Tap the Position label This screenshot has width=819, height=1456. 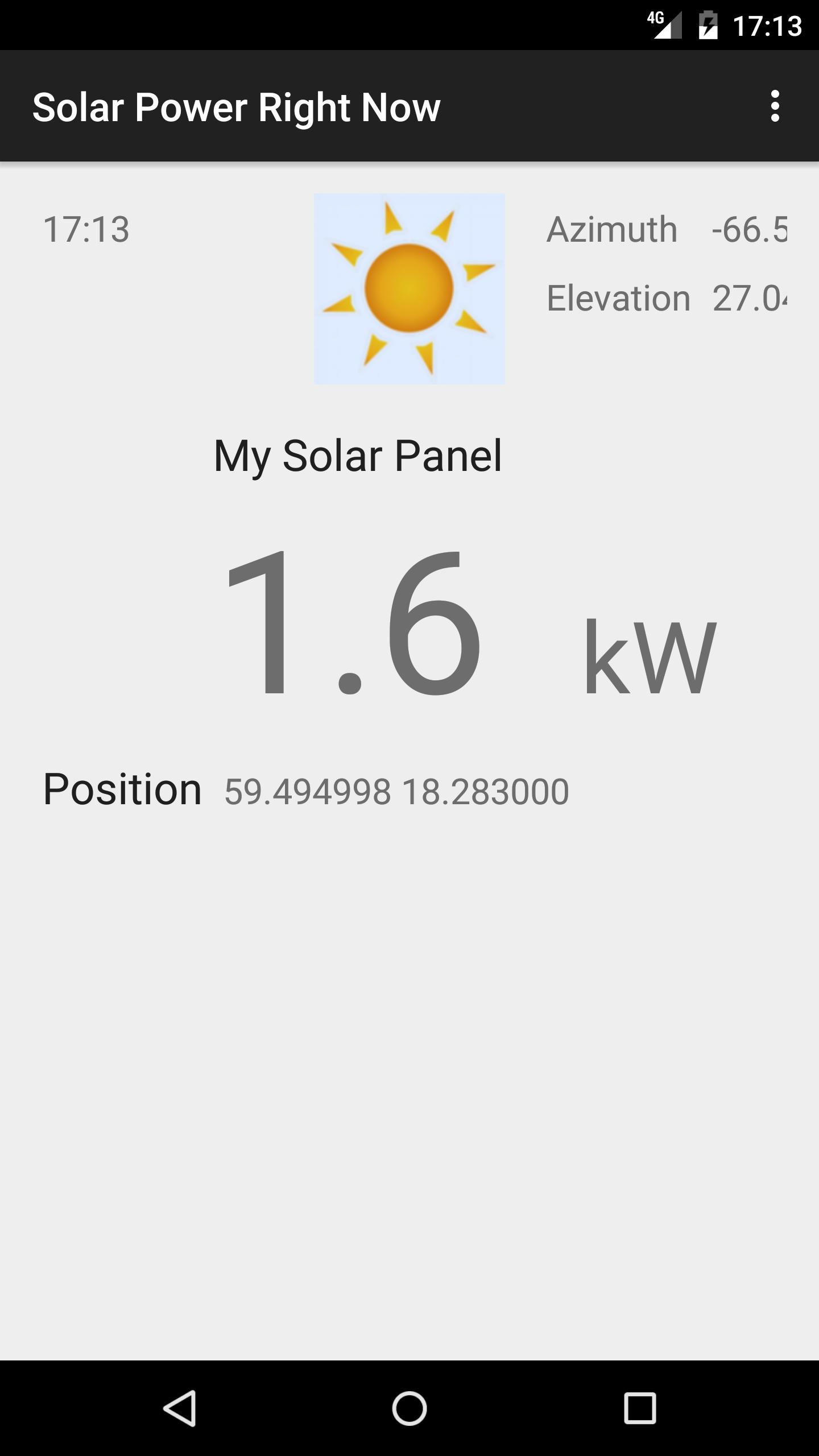(123, 789)
